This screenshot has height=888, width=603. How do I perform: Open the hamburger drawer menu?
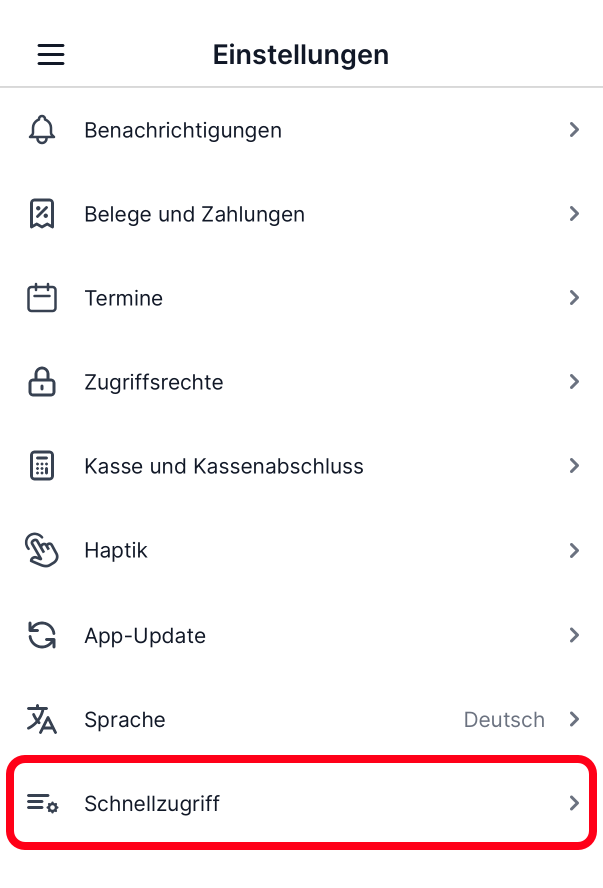pos(51,54)
